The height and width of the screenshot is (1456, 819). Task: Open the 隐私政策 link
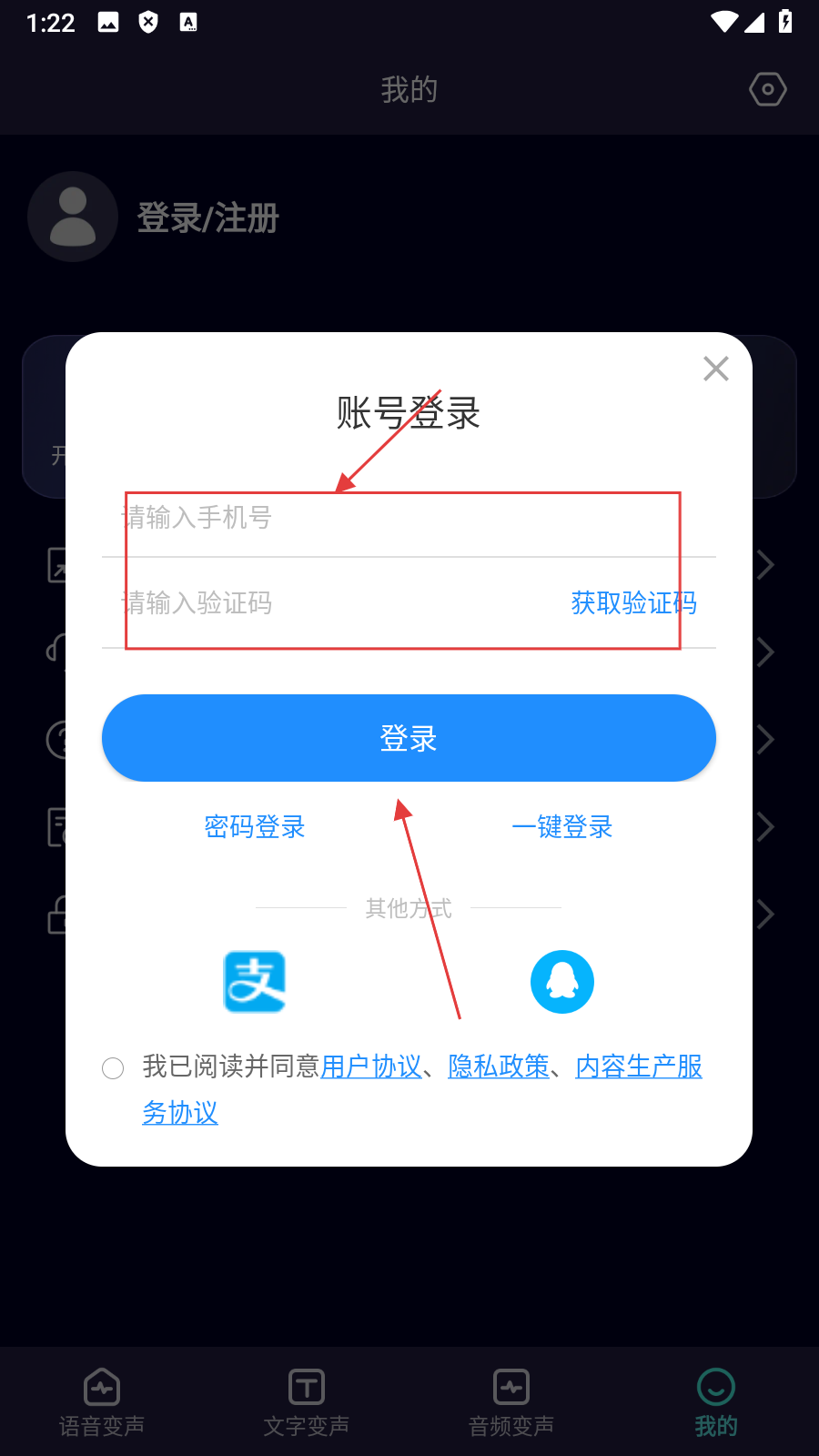(499, 1067)
